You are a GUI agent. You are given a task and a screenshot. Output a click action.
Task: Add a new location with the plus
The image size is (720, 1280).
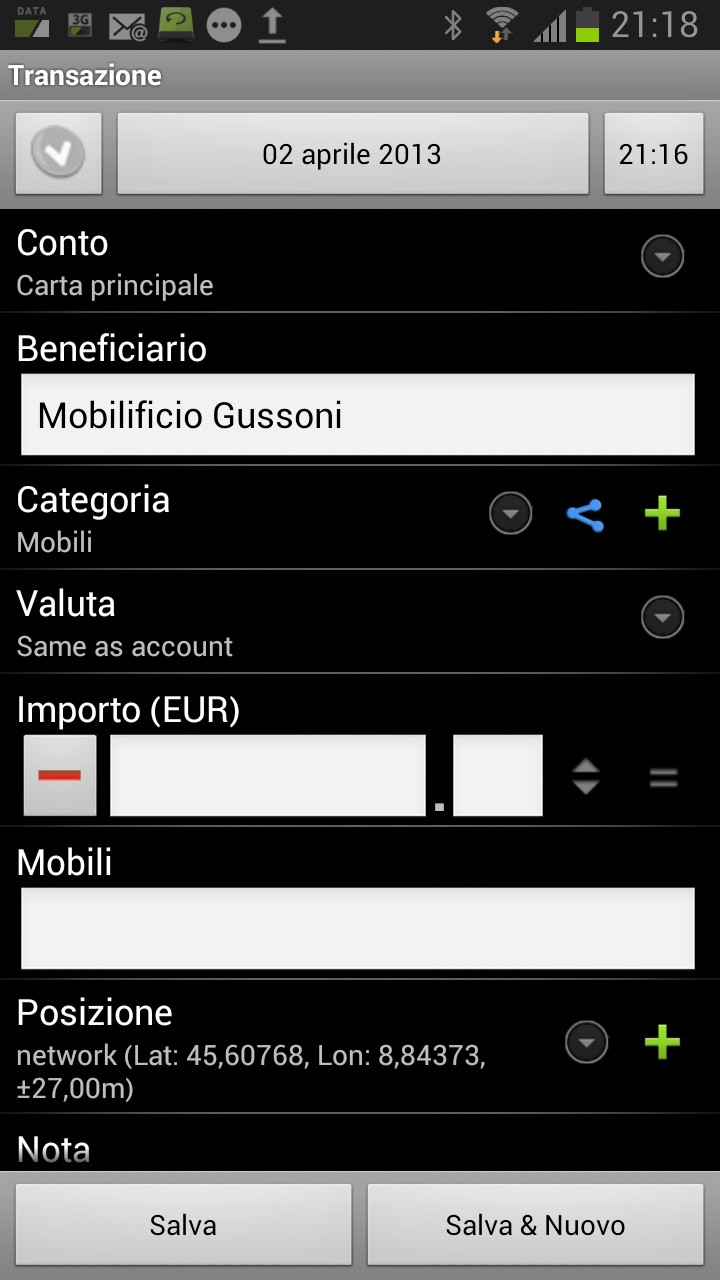pos(662,1043)
